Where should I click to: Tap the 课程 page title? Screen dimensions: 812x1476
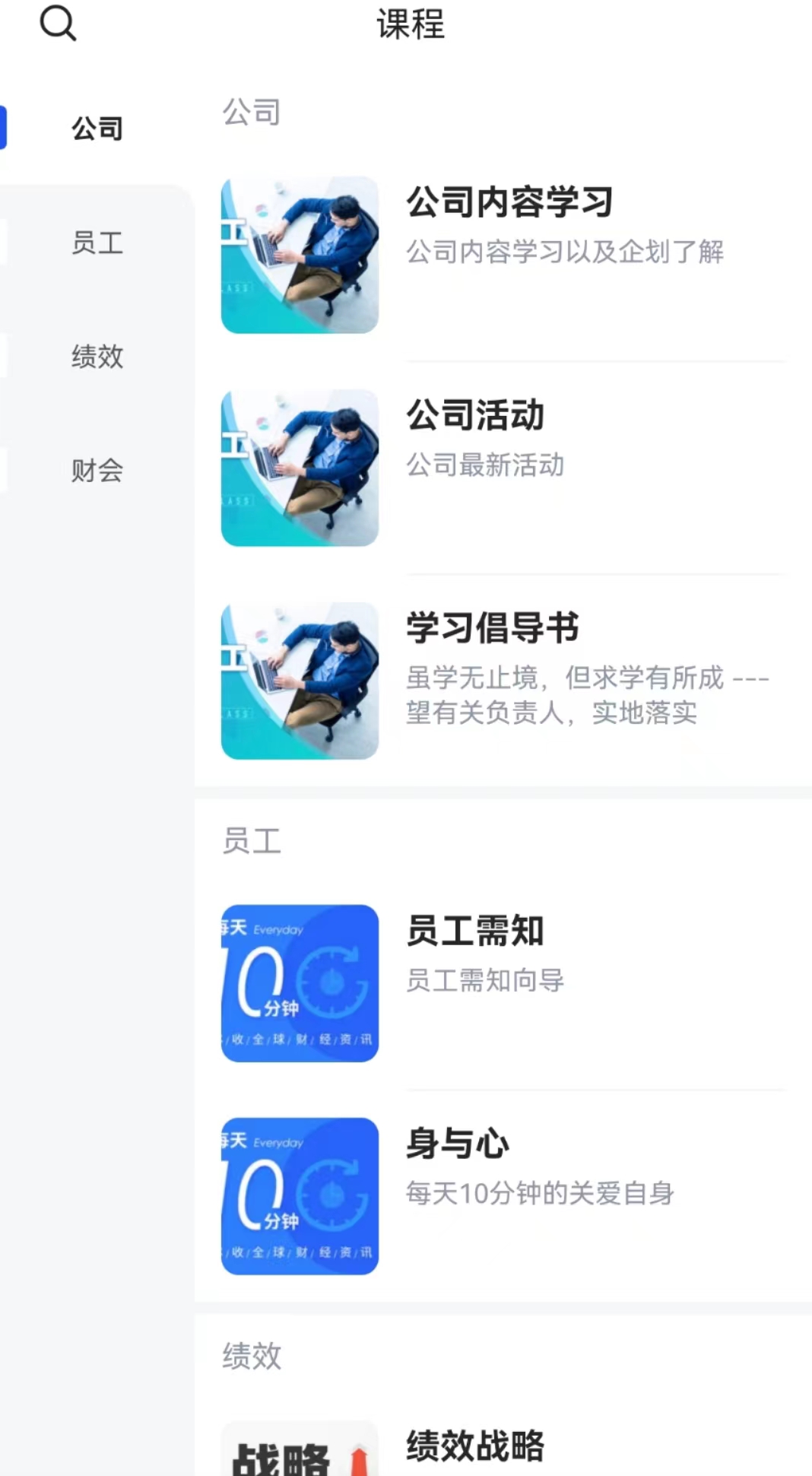pos(409,25)
